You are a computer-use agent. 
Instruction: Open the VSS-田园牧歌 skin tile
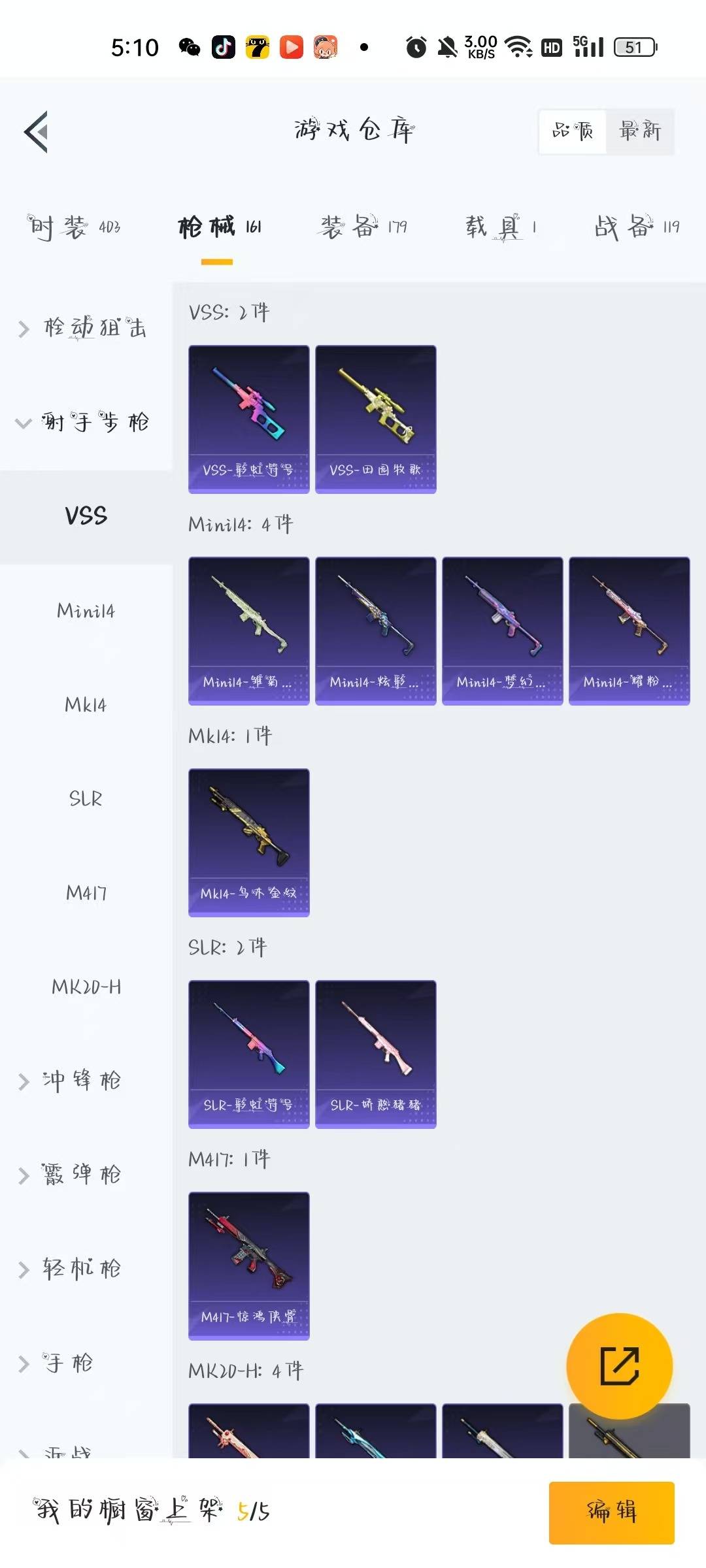point(375,419)
